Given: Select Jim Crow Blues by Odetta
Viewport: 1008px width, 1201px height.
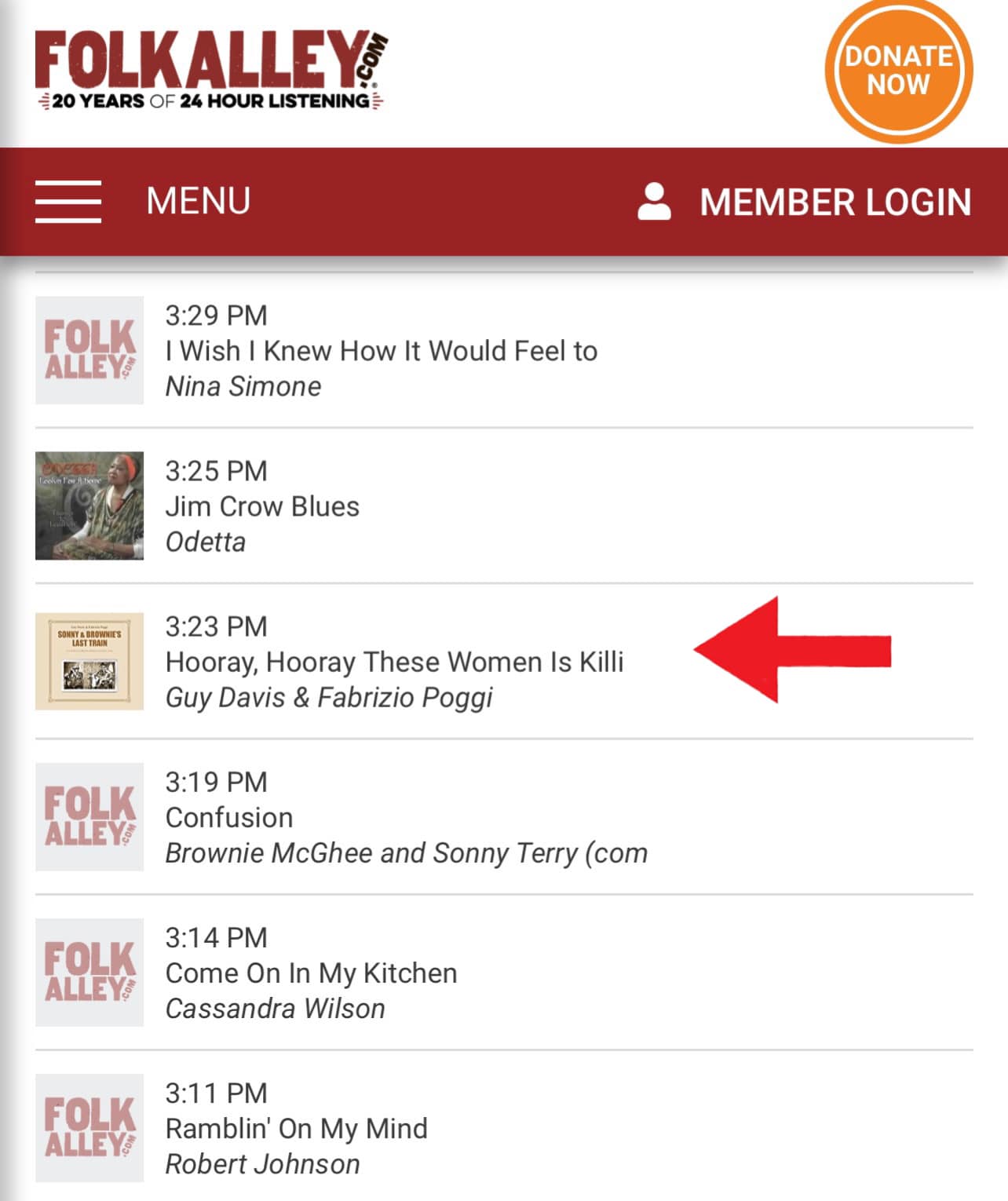Looking at the screenshot, I should (262, 506).
